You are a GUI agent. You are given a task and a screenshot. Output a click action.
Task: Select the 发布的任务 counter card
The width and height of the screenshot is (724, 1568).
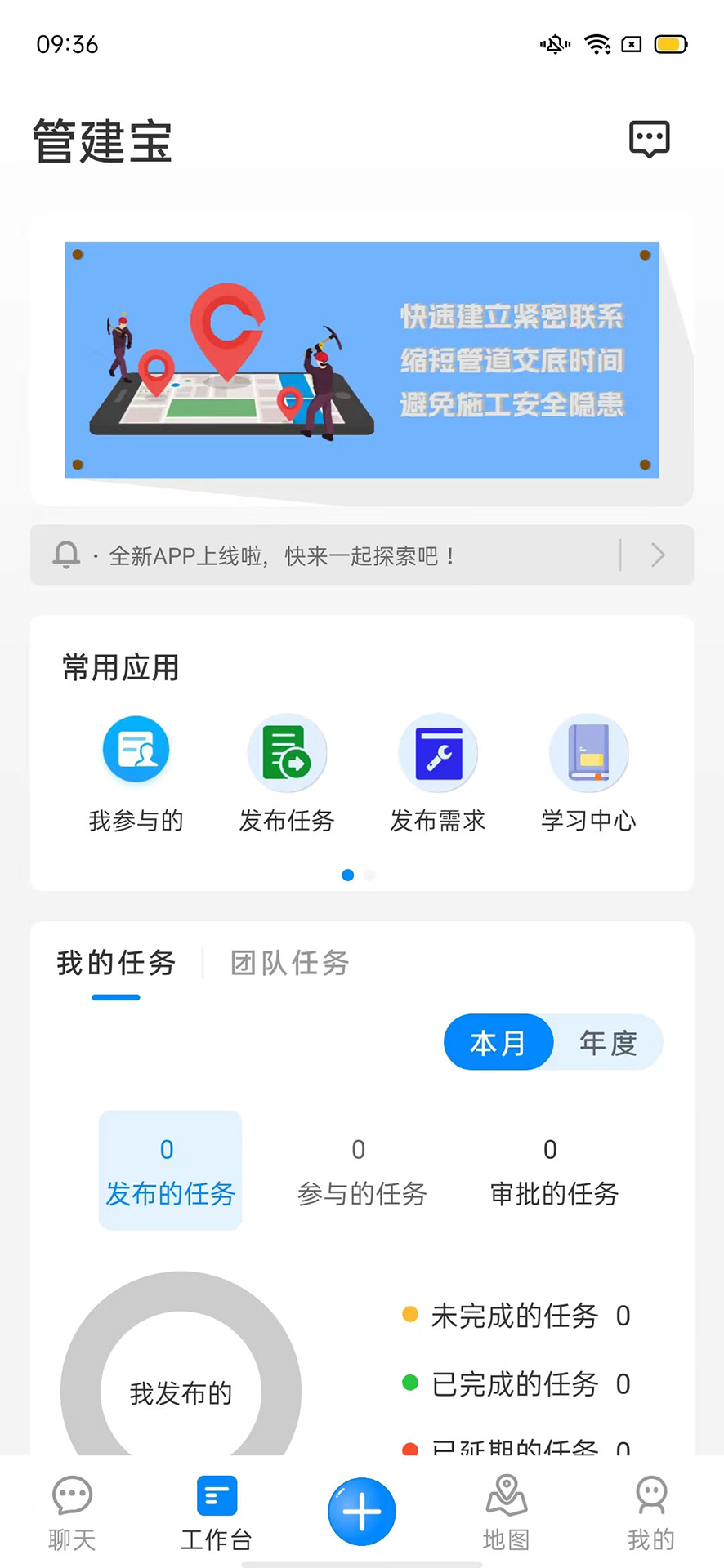[x=169, y=1170]
